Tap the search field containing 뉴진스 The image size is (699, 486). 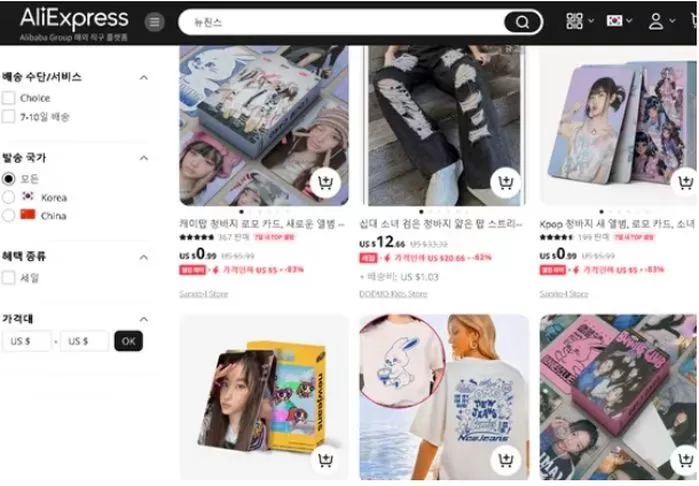pyautogui.click(x=340, y=22)
